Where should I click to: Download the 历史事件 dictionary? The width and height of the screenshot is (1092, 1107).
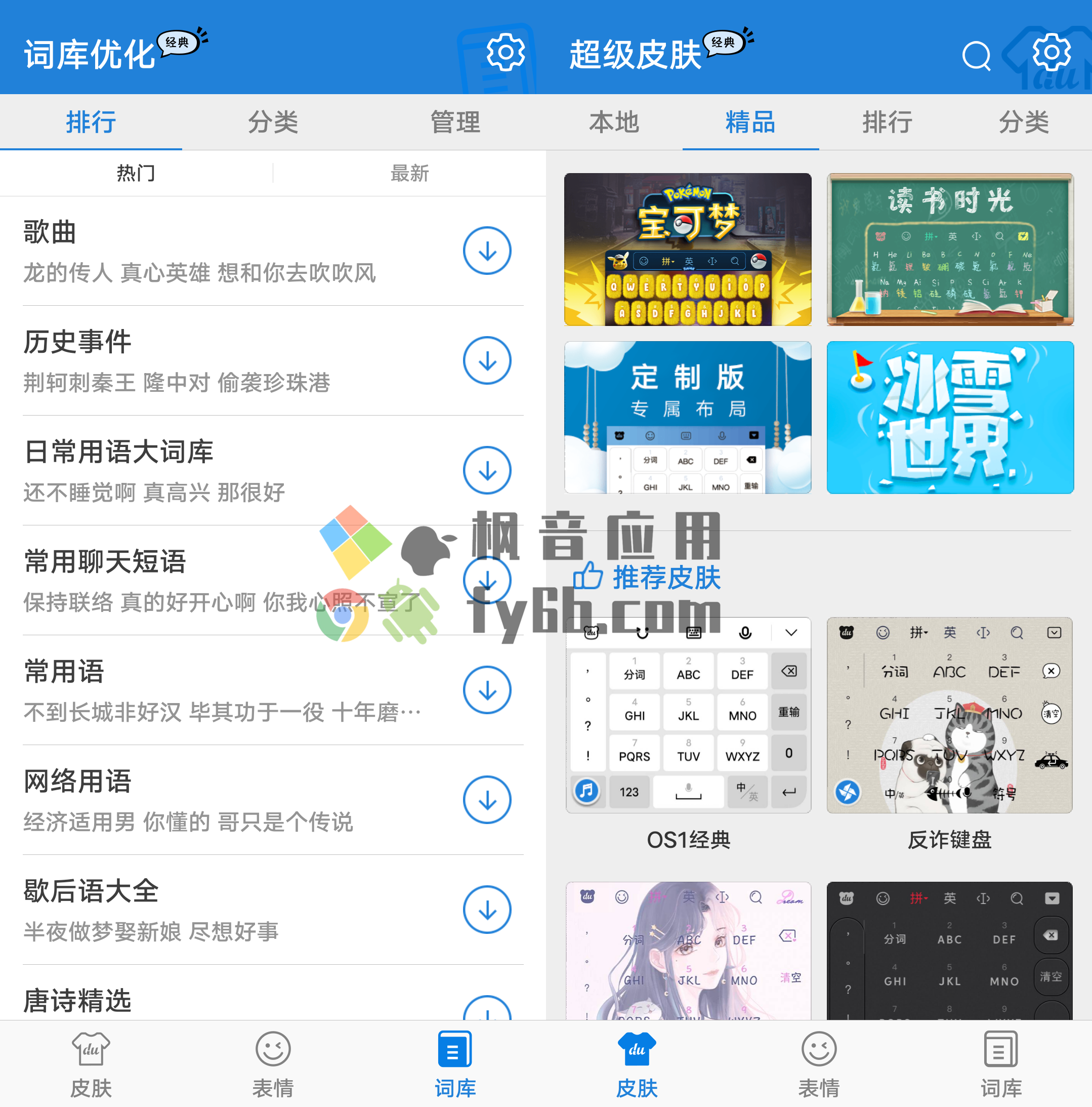(x=487, y=360)
